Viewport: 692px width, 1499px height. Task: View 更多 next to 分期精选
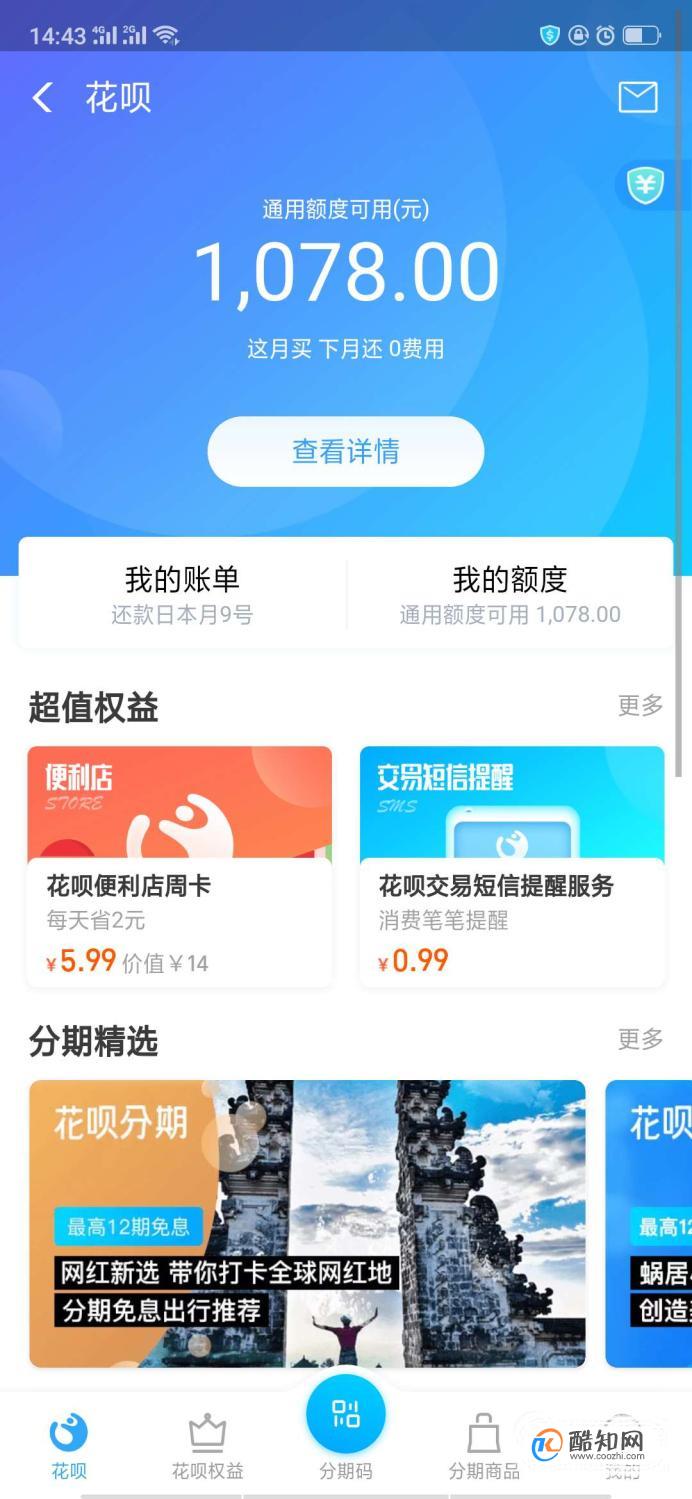click(640, 1039)
